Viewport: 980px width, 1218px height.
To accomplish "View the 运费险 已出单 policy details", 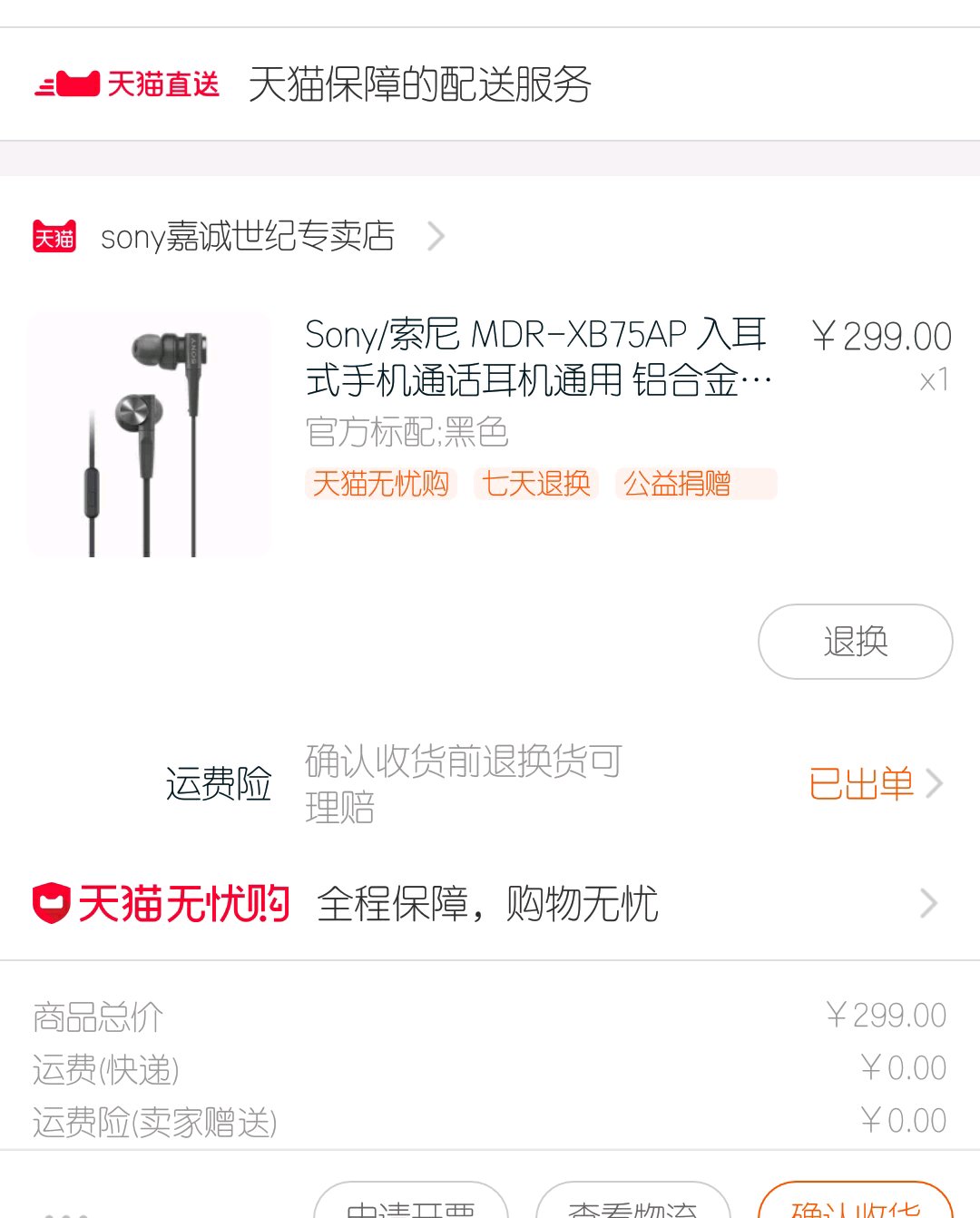I will tap(876, 783).
